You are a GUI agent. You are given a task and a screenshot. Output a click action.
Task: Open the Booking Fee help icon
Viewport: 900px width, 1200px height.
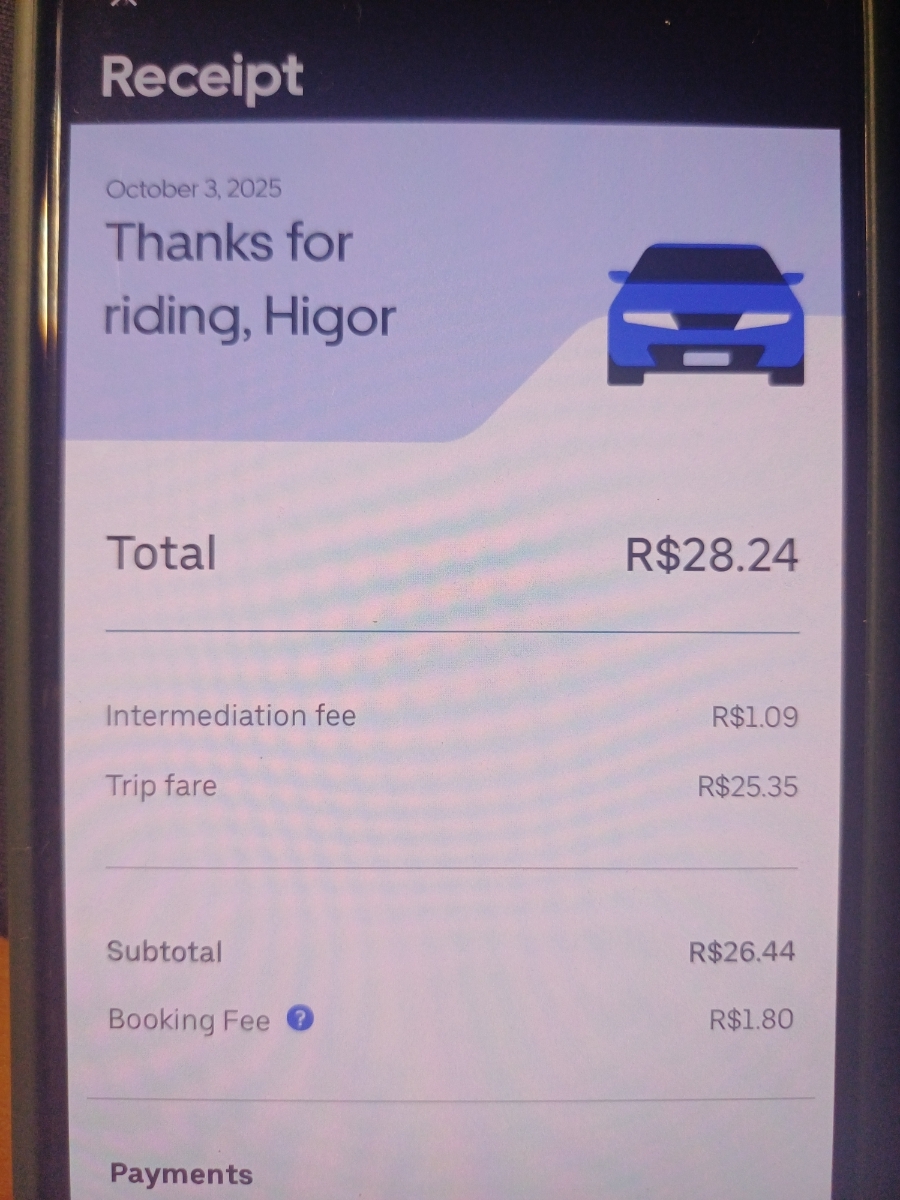[300, 1019]
